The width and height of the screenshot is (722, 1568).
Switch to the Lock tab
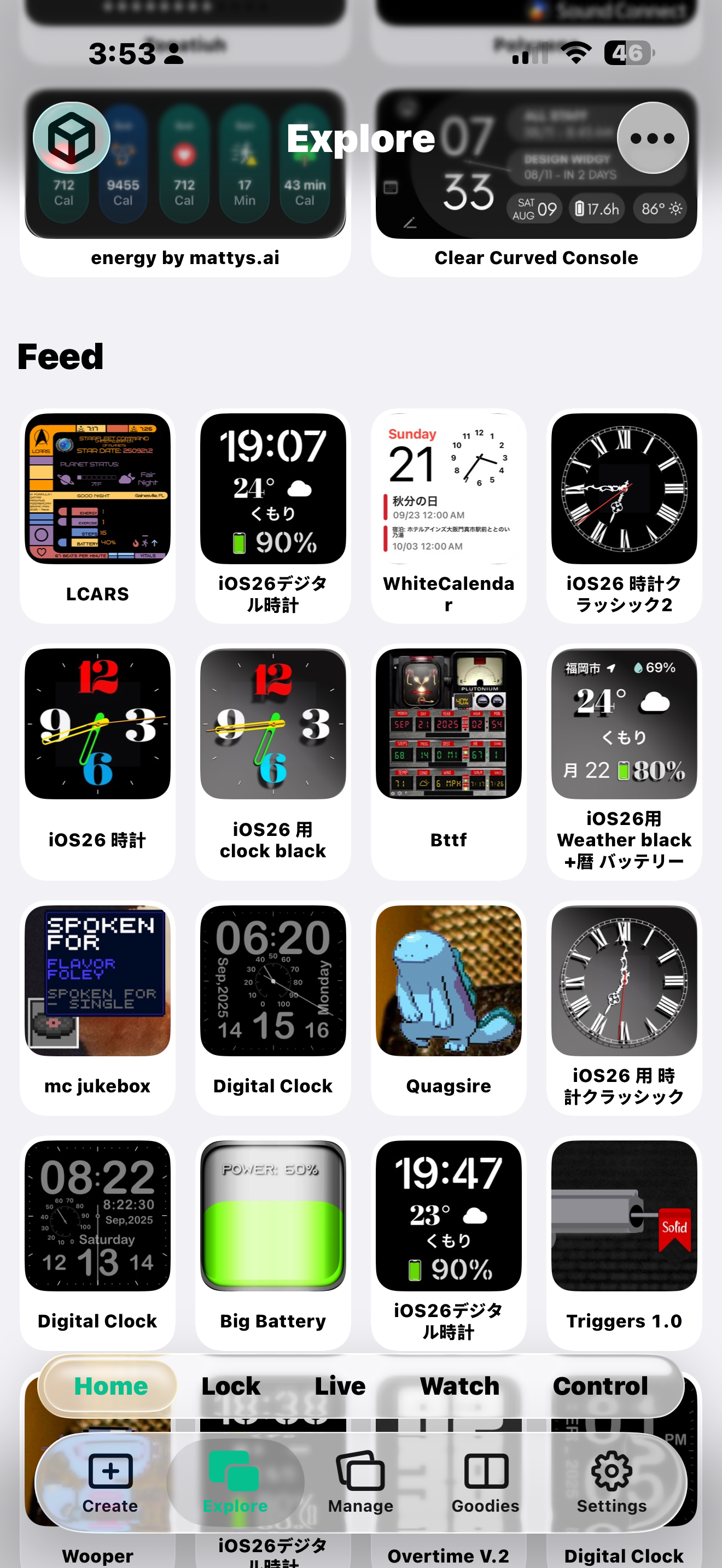click(230, 1386)
